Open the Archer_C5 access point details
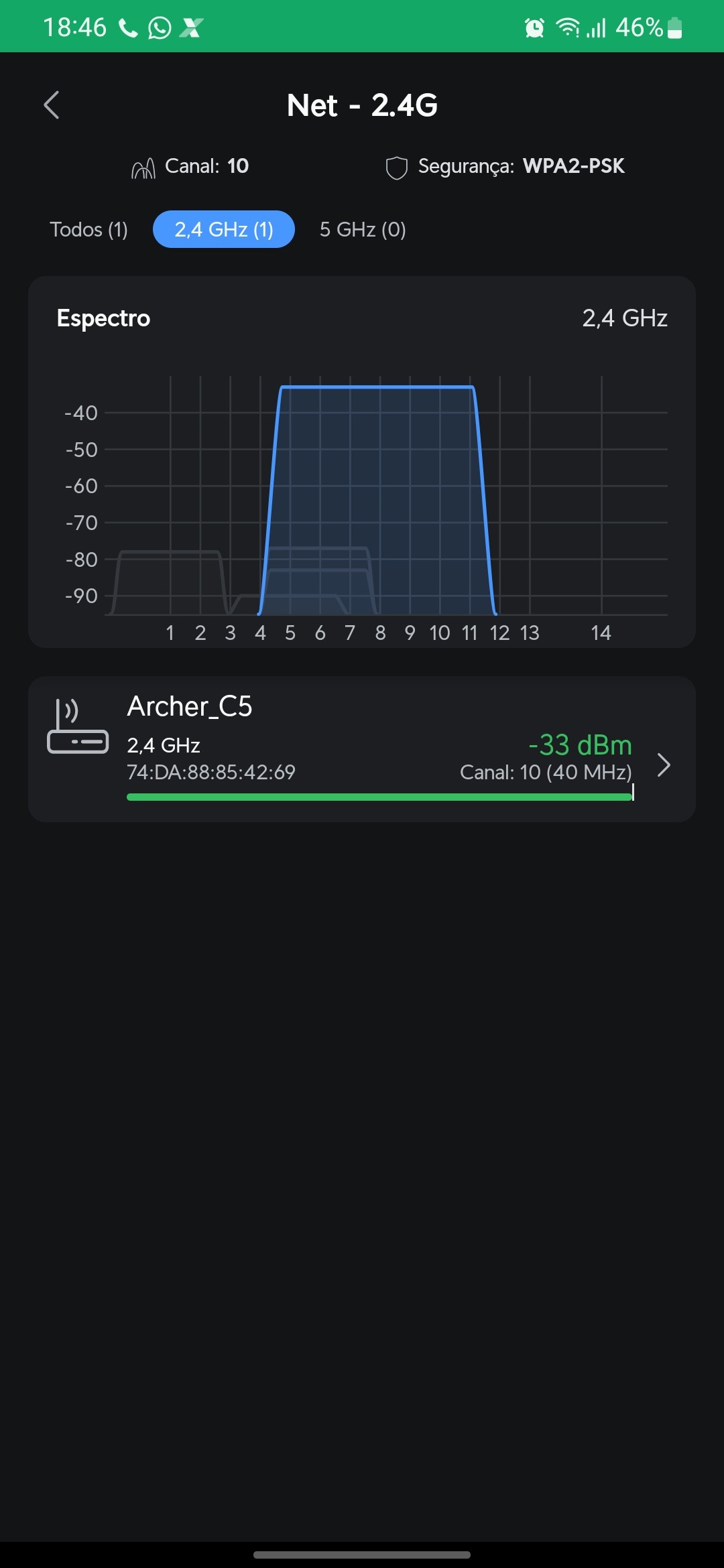 tap(362, 749)
